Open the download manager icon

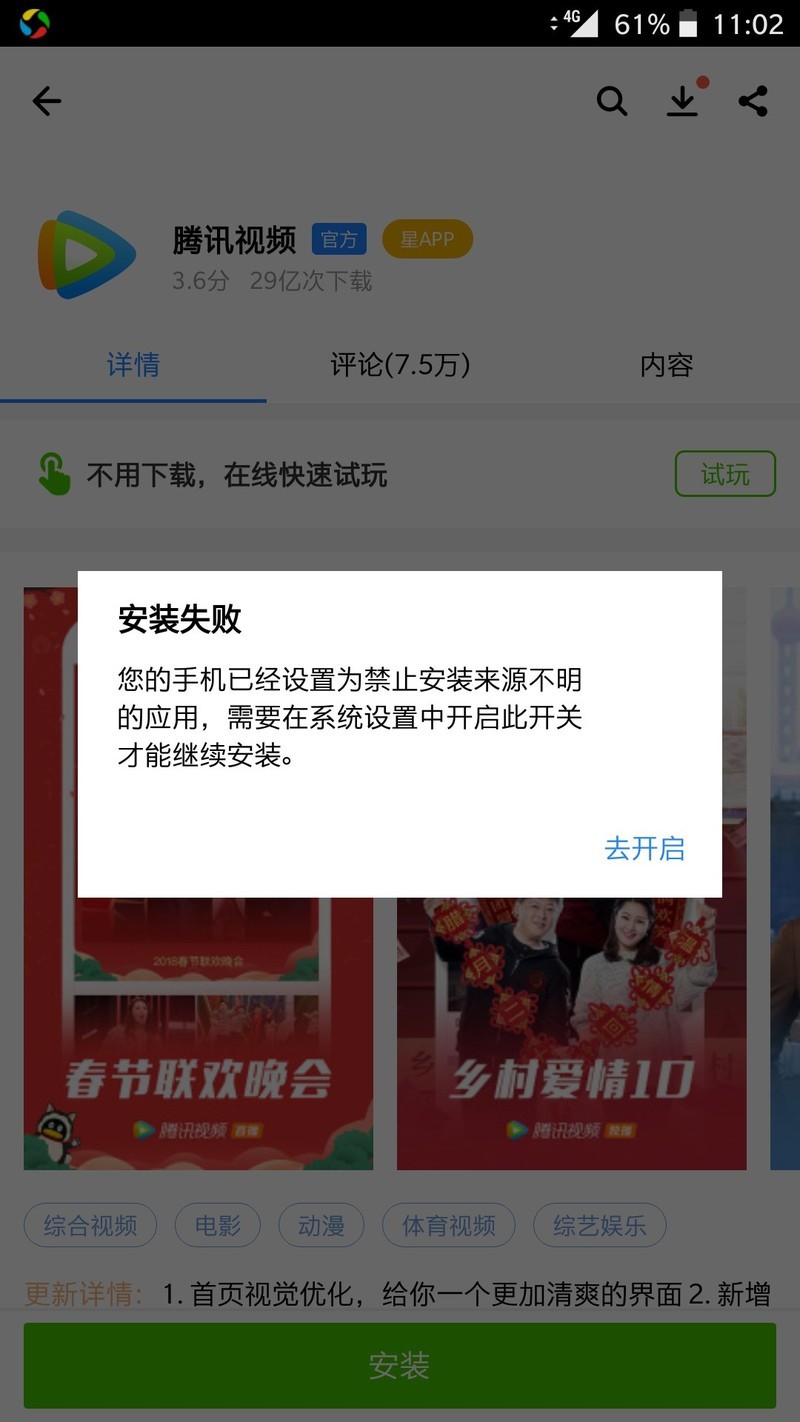683,101
